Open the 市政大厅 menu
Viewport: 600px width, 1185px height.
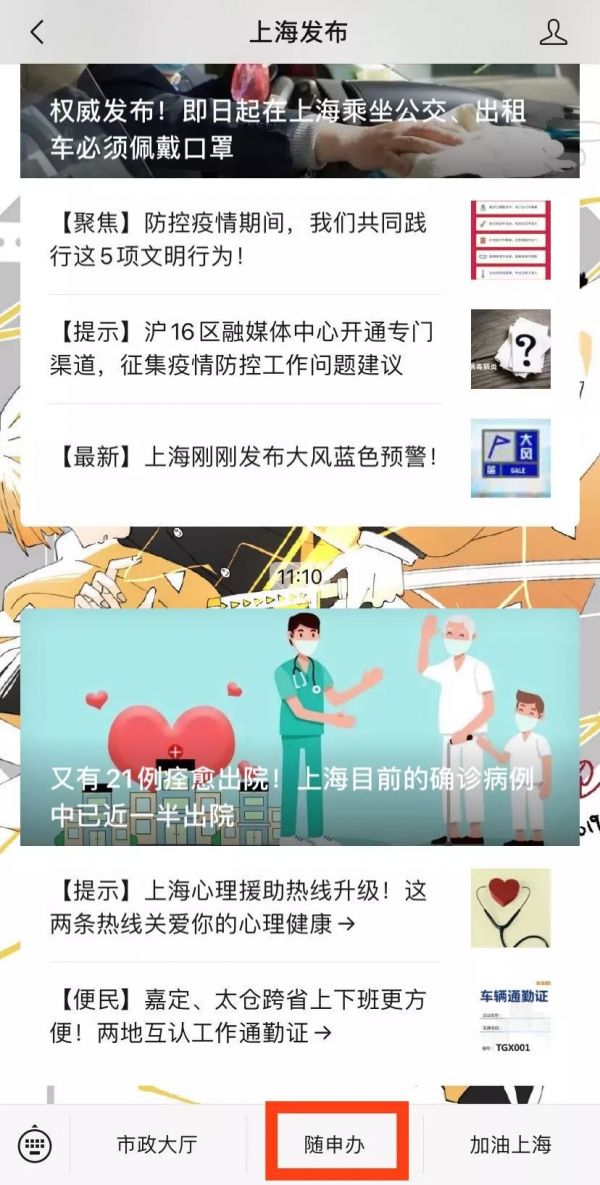tap(157, 1144)
